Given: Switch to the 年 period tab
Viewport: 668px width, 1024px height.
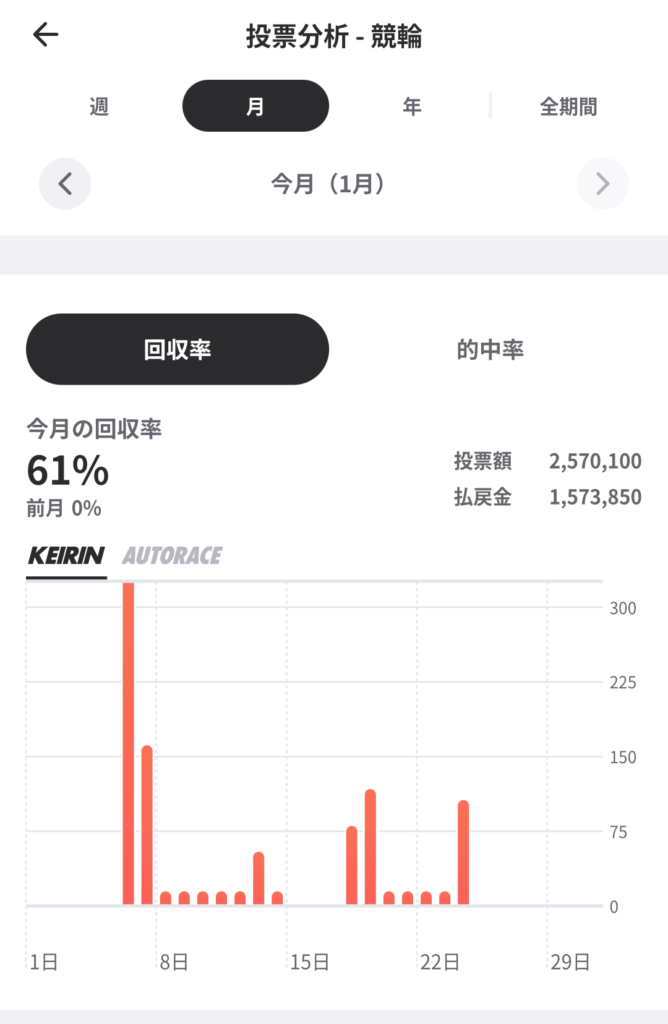Looking at the screenshot, I should 412,106.
